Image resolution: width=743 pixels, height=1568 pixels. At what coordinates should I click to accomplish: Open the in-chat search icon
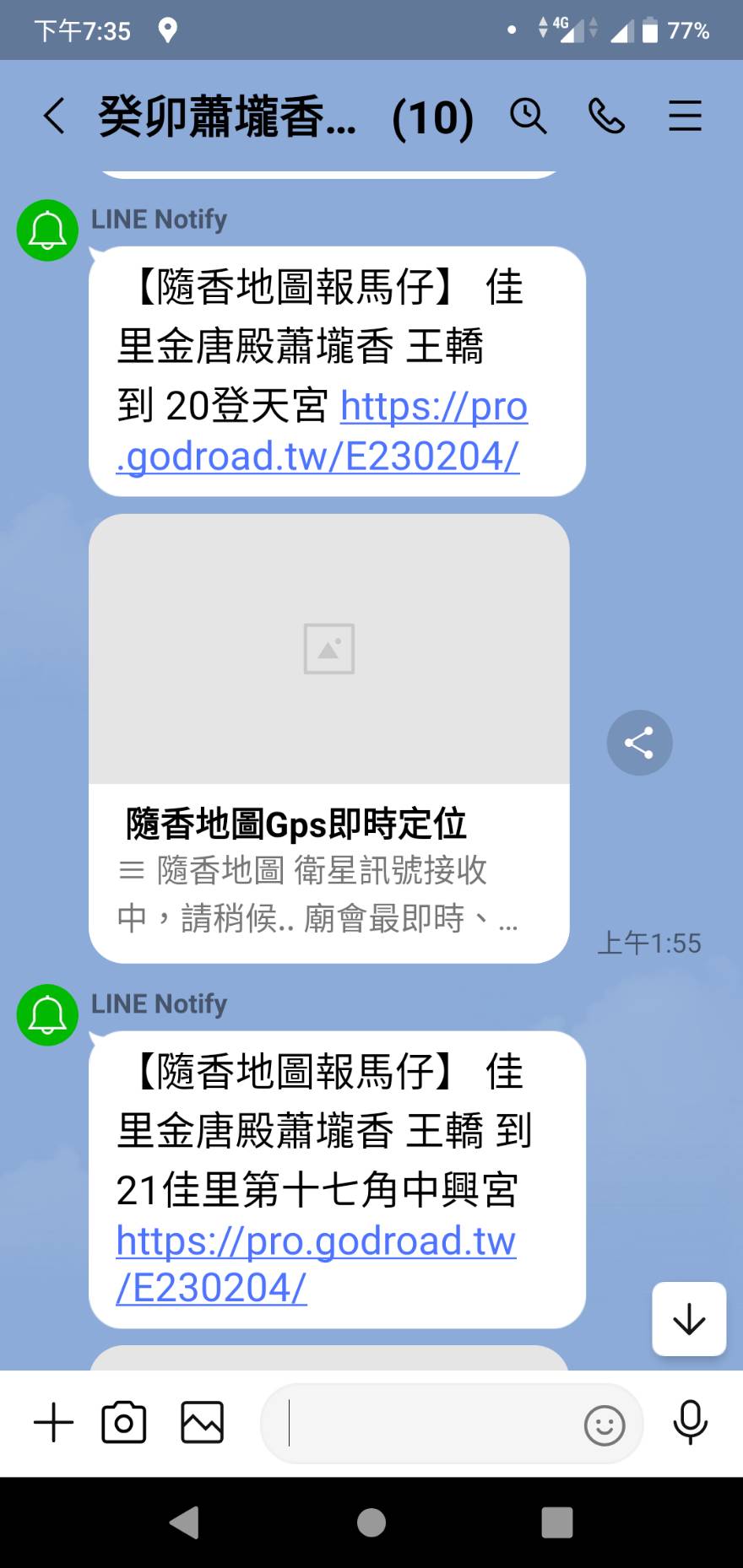(x=528, y=117)
